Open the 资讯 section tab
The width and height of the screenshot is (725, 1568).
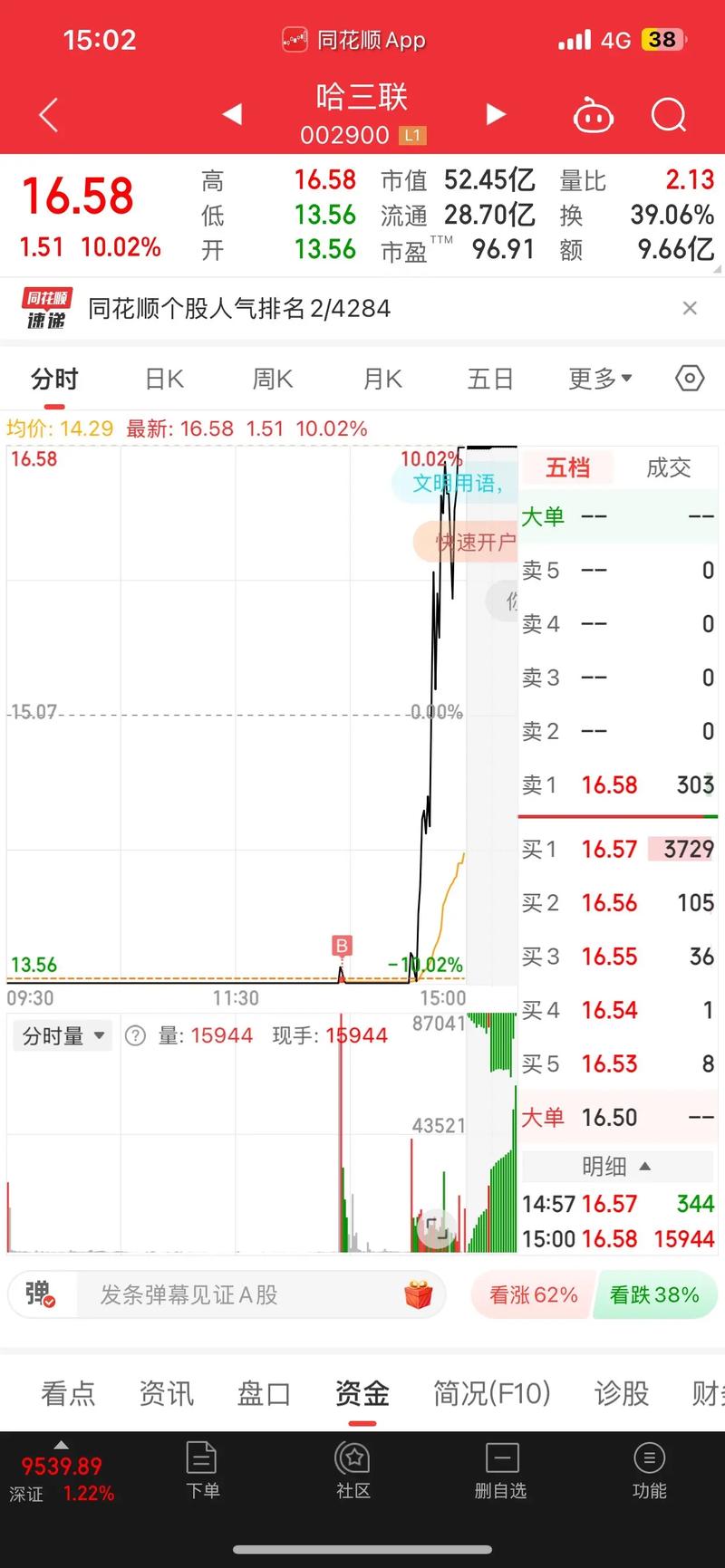pyautogui.click(x=166, y=1393)
